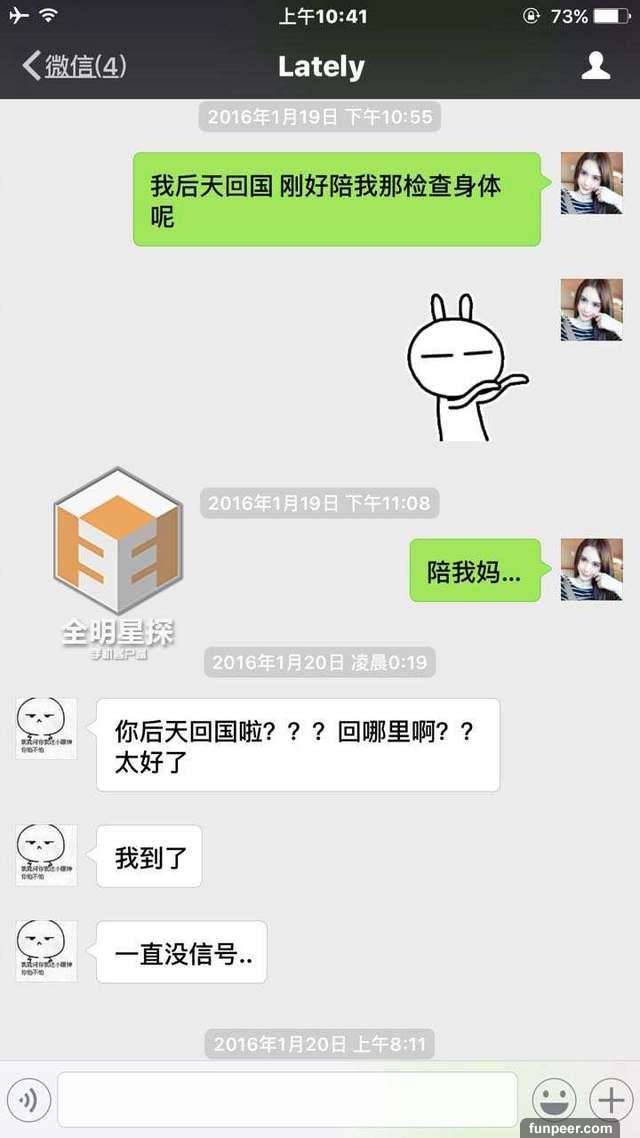Open the plus attachment menu
Screen dimensions: 640x1138
coord(609,1100)
